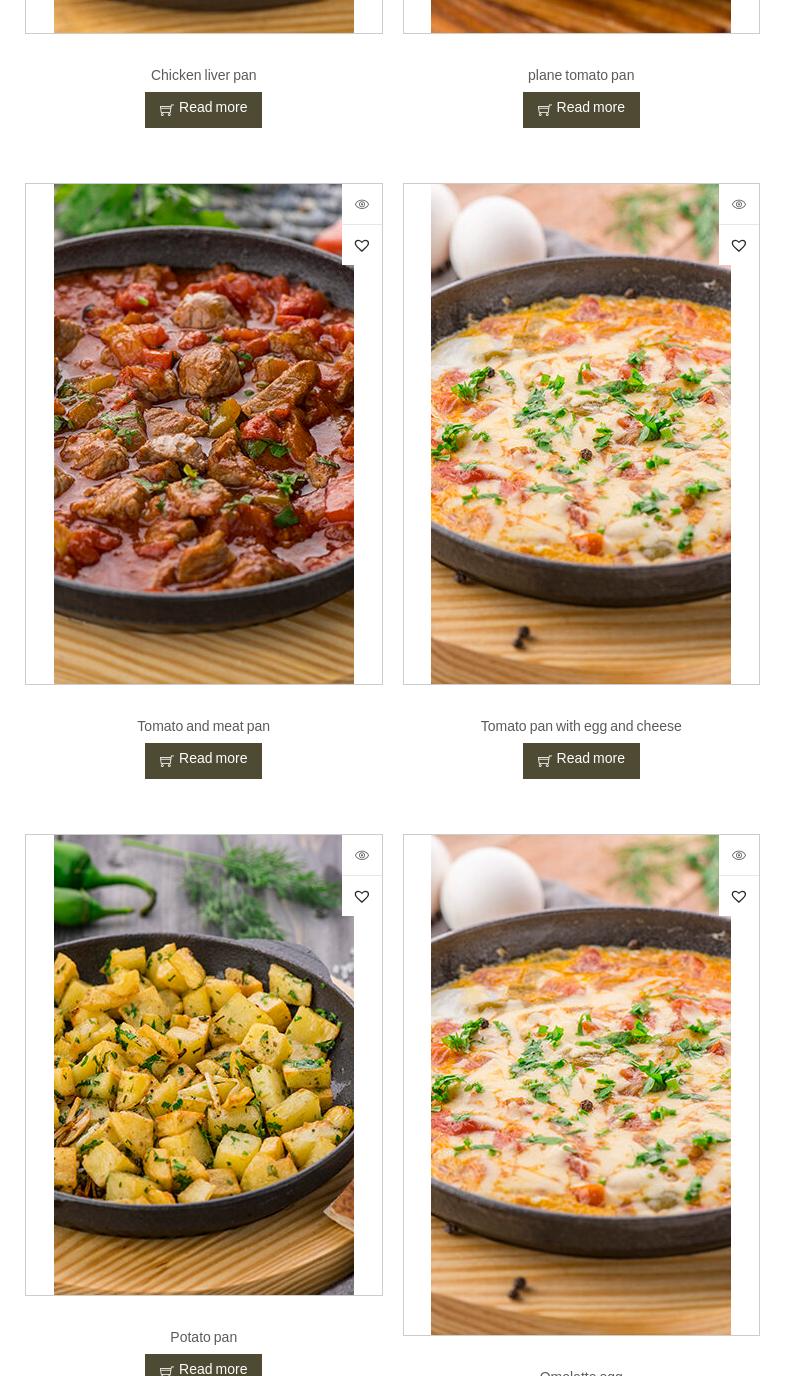
Task: Open the Potato pan photo
Action: click(x=203, y=1065)
